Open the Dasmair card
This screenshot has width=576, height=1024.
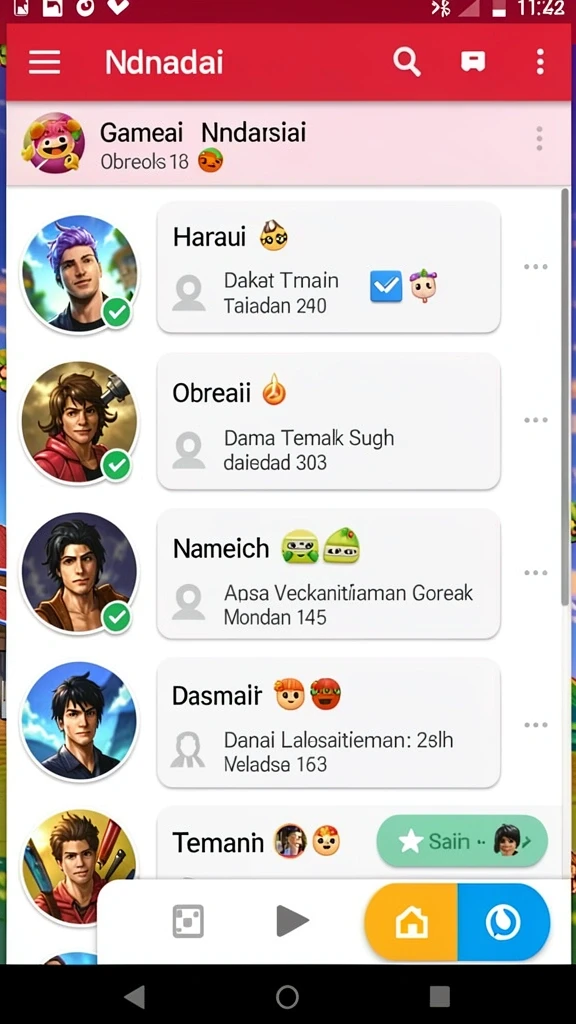point(328,723)
